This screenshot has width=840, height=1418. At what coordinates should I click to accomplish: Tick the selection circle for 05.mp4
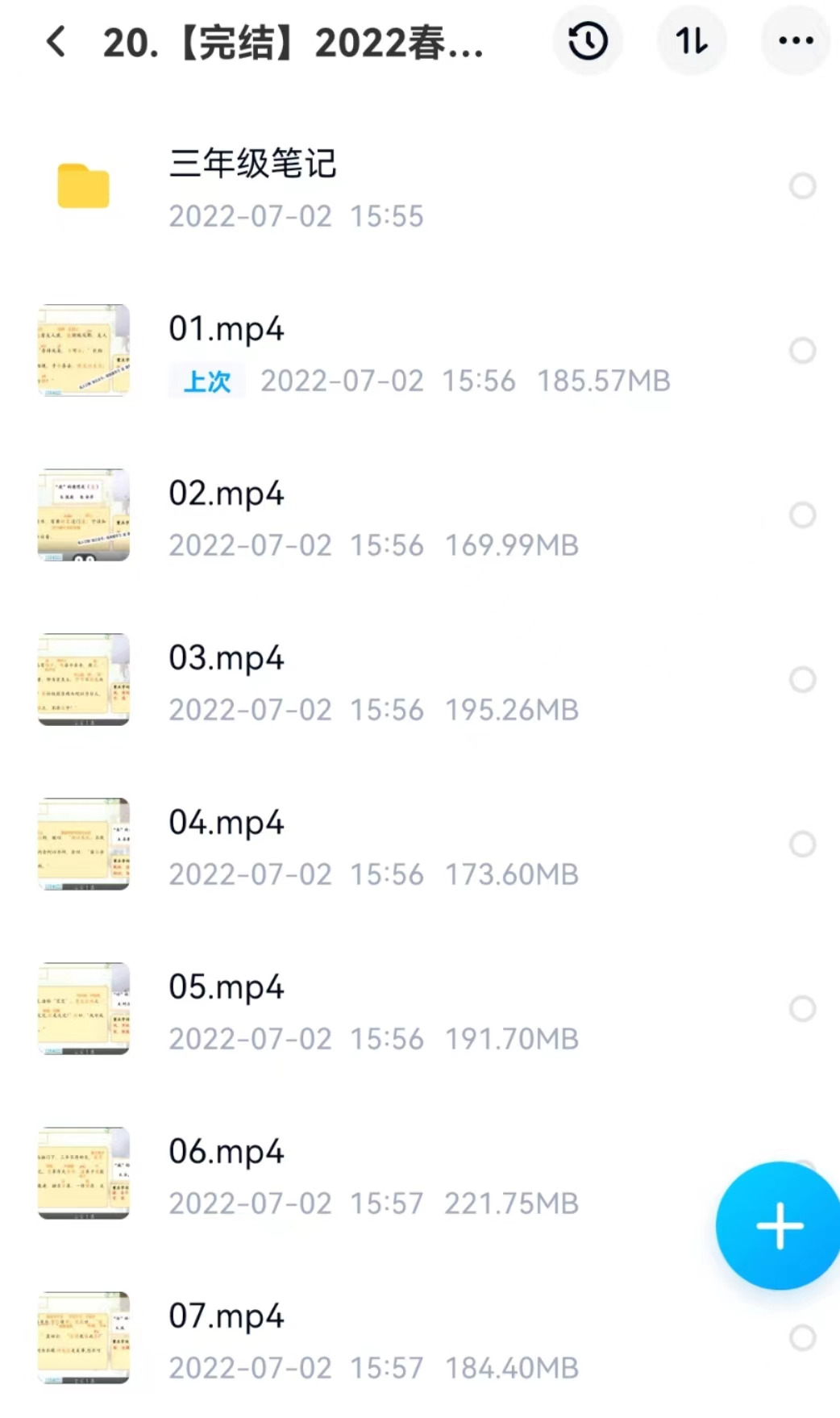[x=802, y=1009]
